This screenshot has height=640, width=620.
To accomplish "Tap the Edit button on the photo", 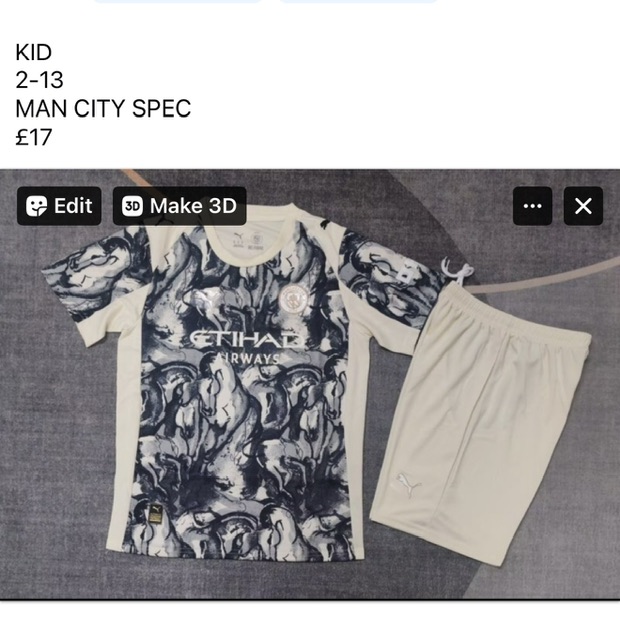I will coord(59,206).
